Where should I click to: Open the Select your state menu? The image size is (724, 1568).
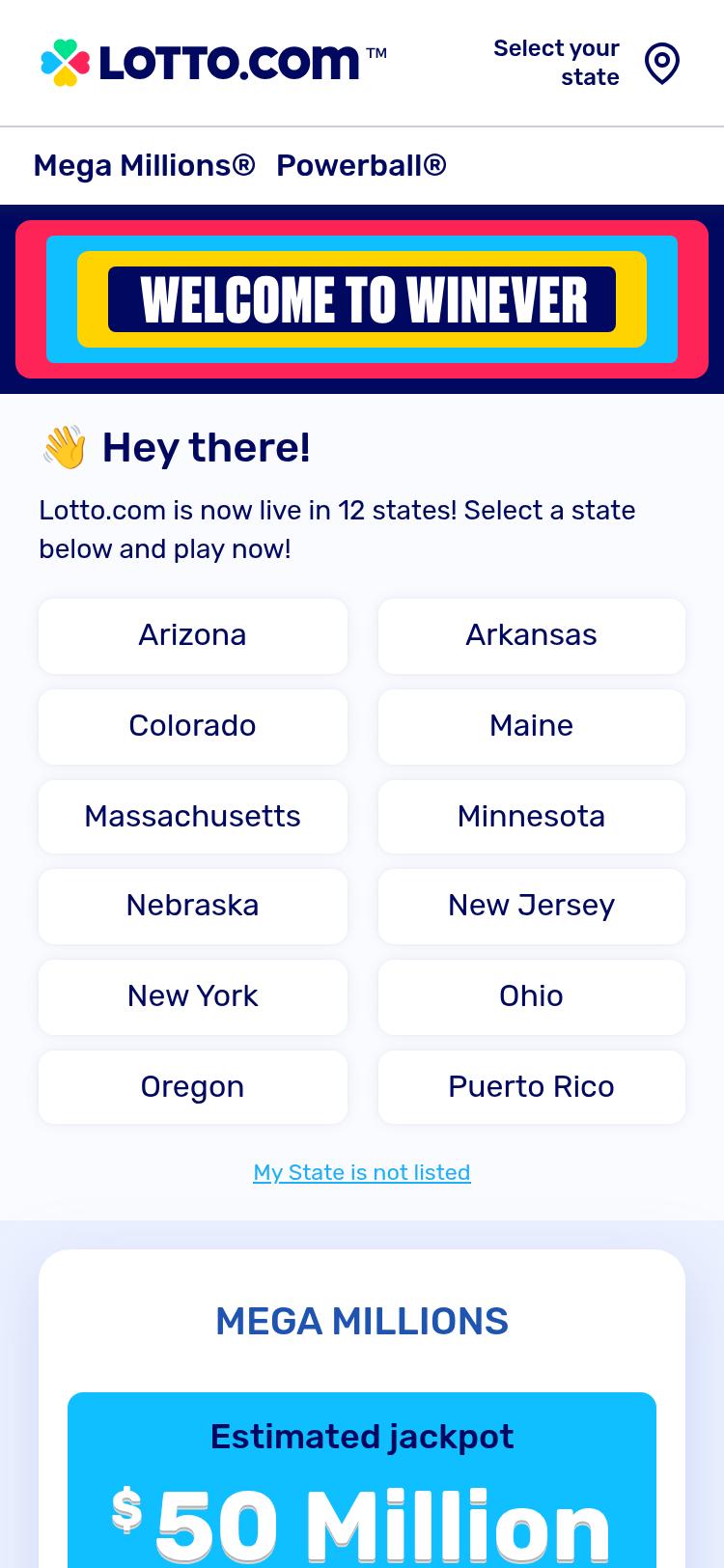[557, 62]
